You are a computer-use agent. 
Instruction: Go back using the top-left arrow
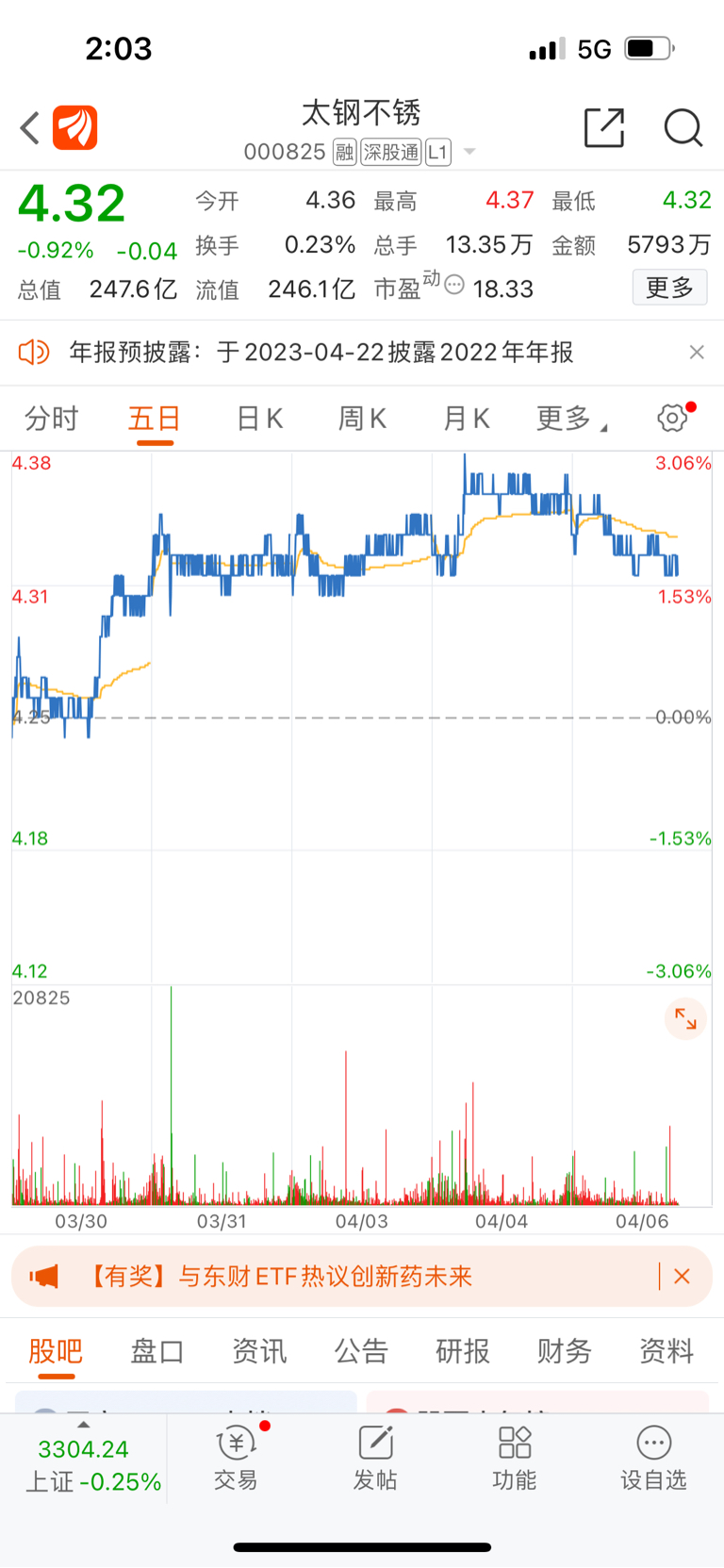pyautogui.click(x=30, y=128)
